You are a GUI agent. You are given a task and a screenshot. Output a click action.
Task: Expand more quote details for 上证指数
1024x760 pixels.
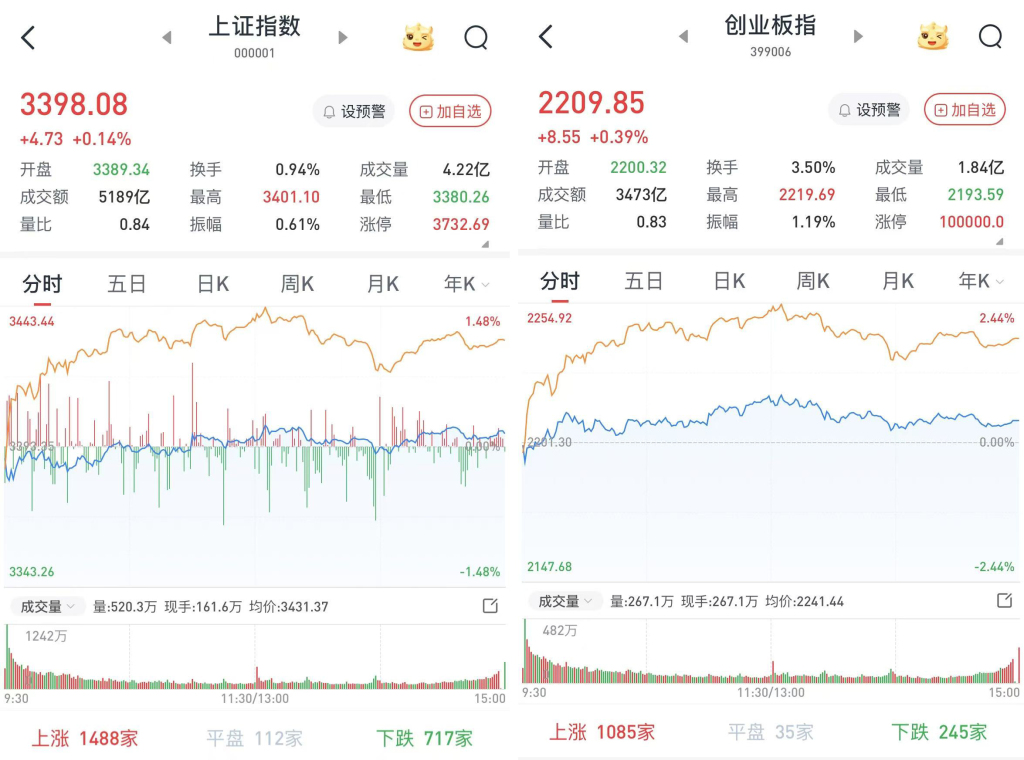(x=485, y=244)
